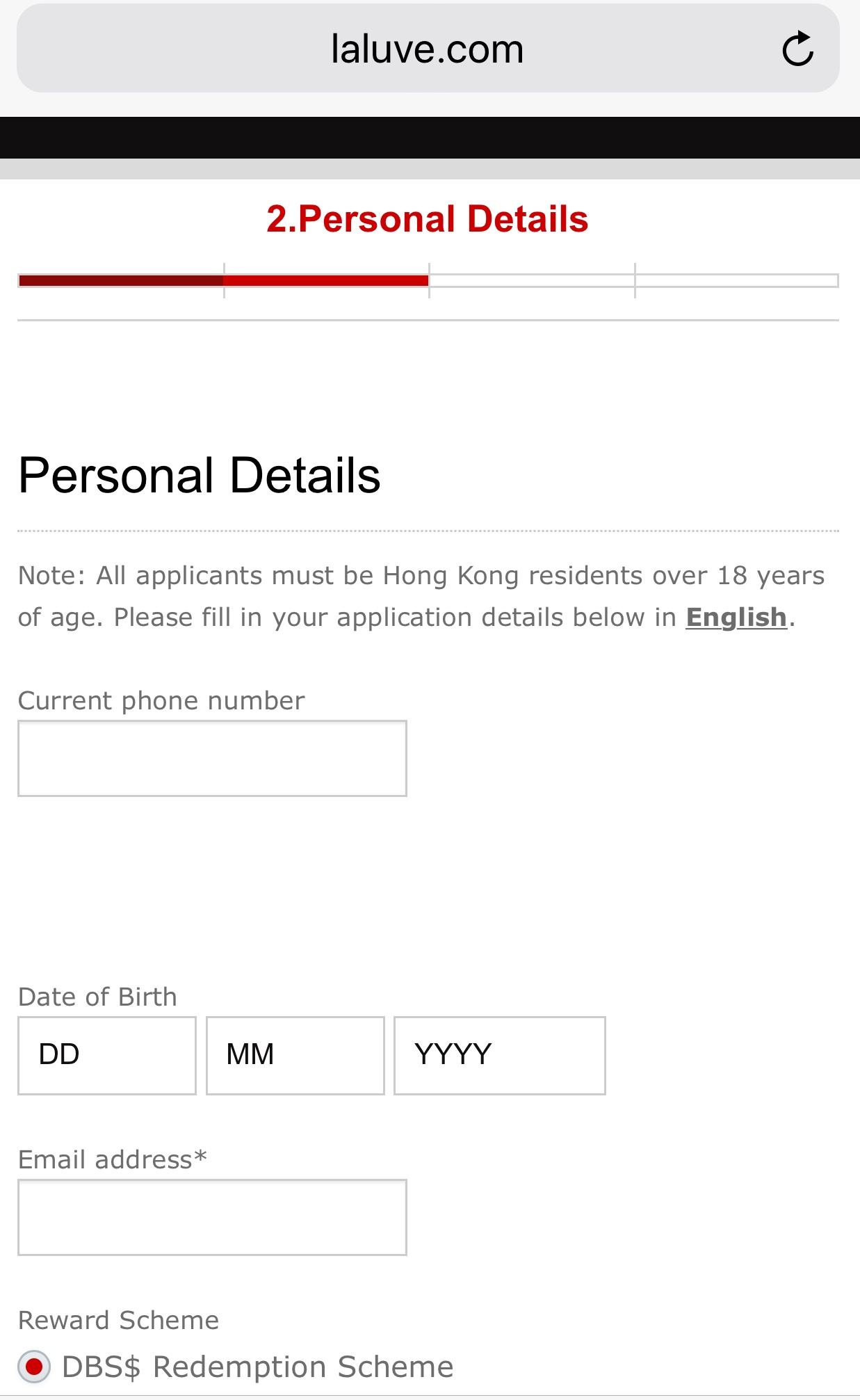Reload the laluve.com page
860x1400 pixels.
798,48
